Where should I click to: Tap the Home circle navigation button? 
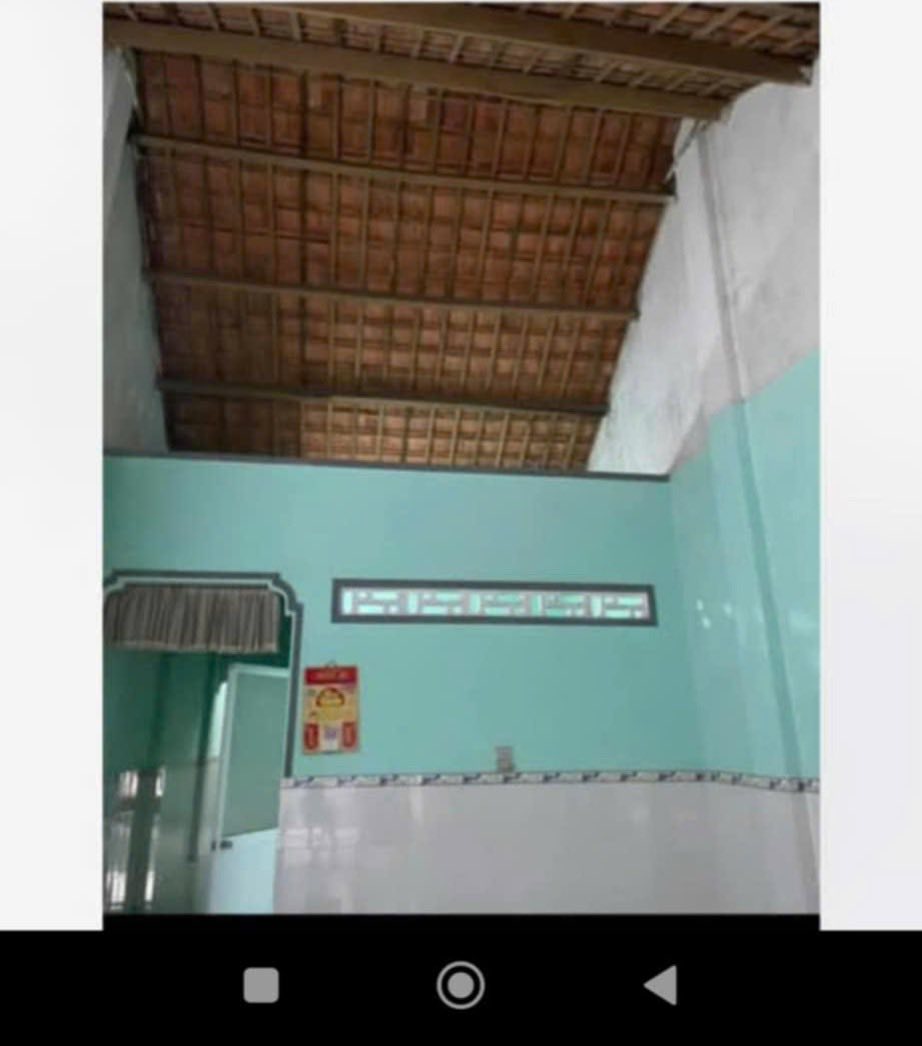pyautogui.click(x=460, y=986)
